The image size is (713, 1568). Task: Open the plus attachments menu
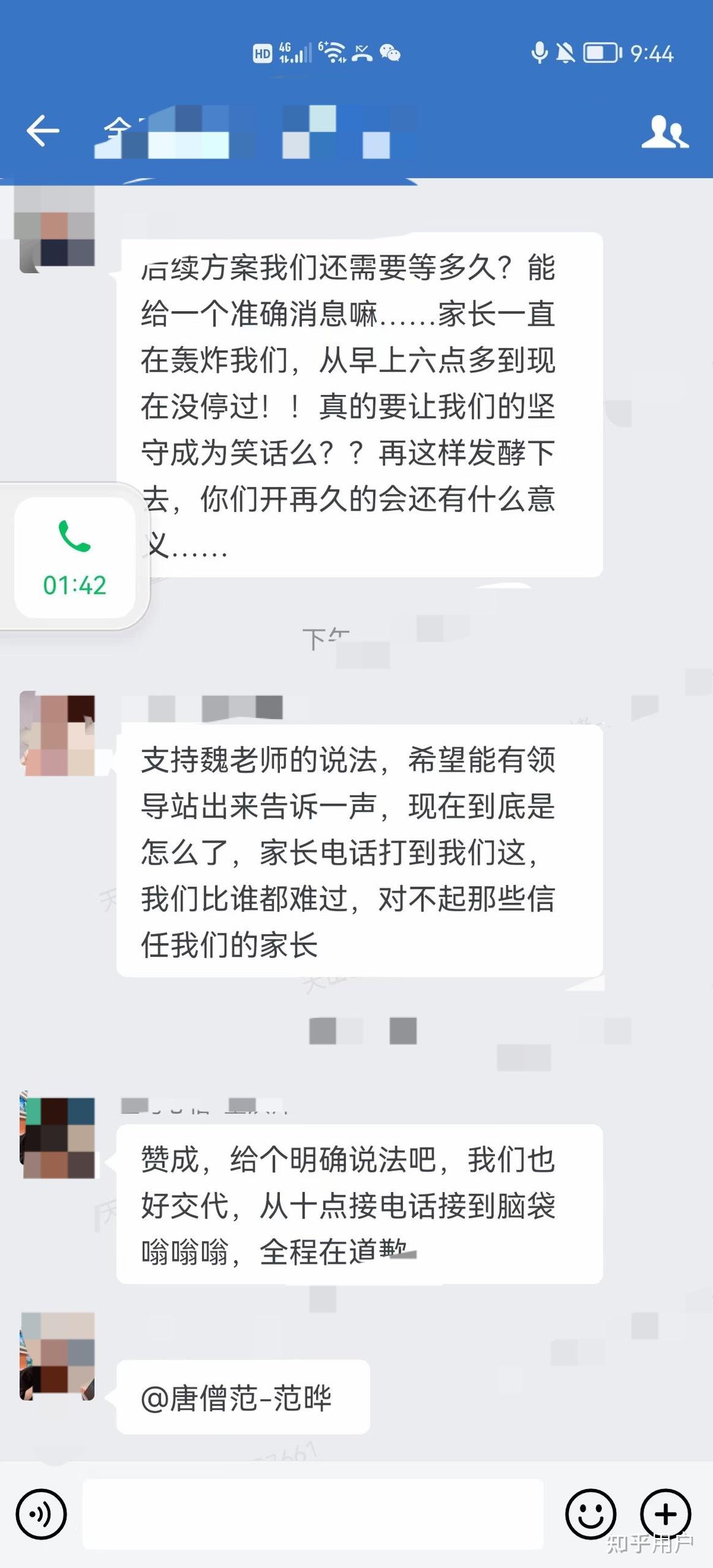tap(665, 1514)
